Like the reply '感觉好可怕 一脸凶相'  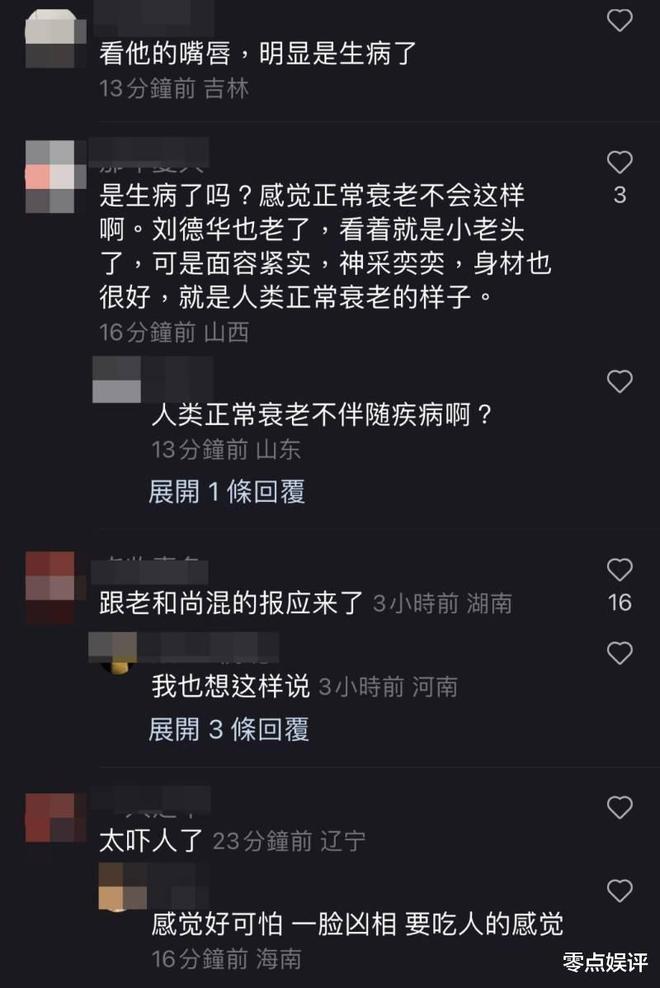pos(620,891)
